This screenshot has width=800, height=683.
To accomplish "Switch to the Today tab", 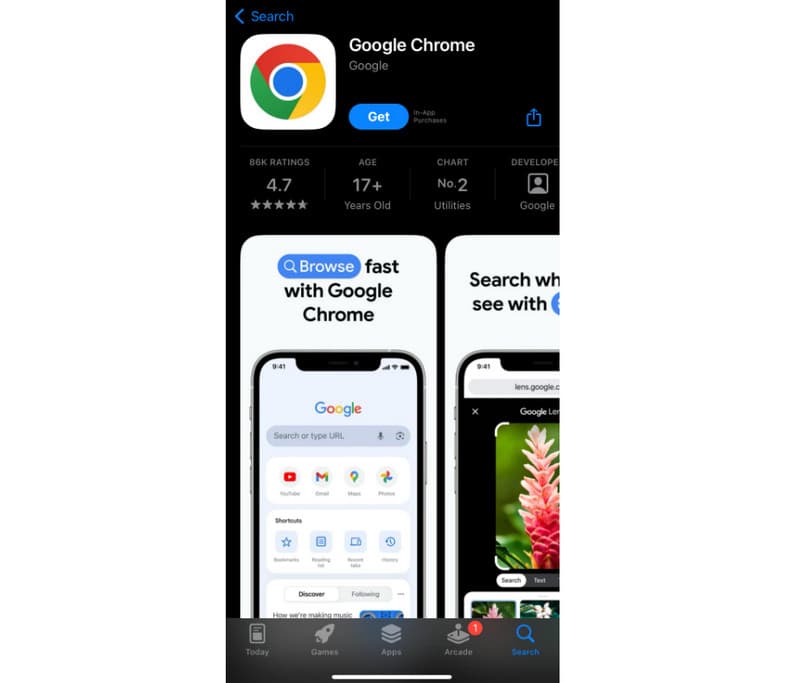I will point(257,639).
